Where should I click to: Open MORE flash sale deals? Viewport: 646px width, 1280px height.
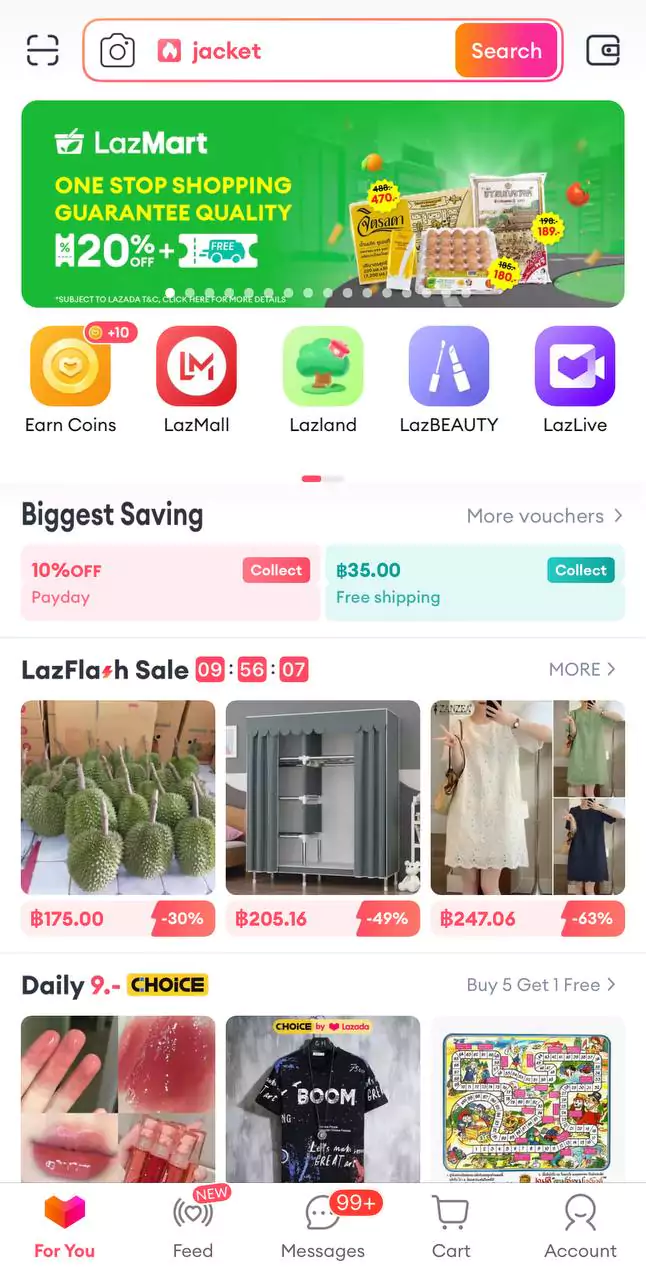(582, 669)
